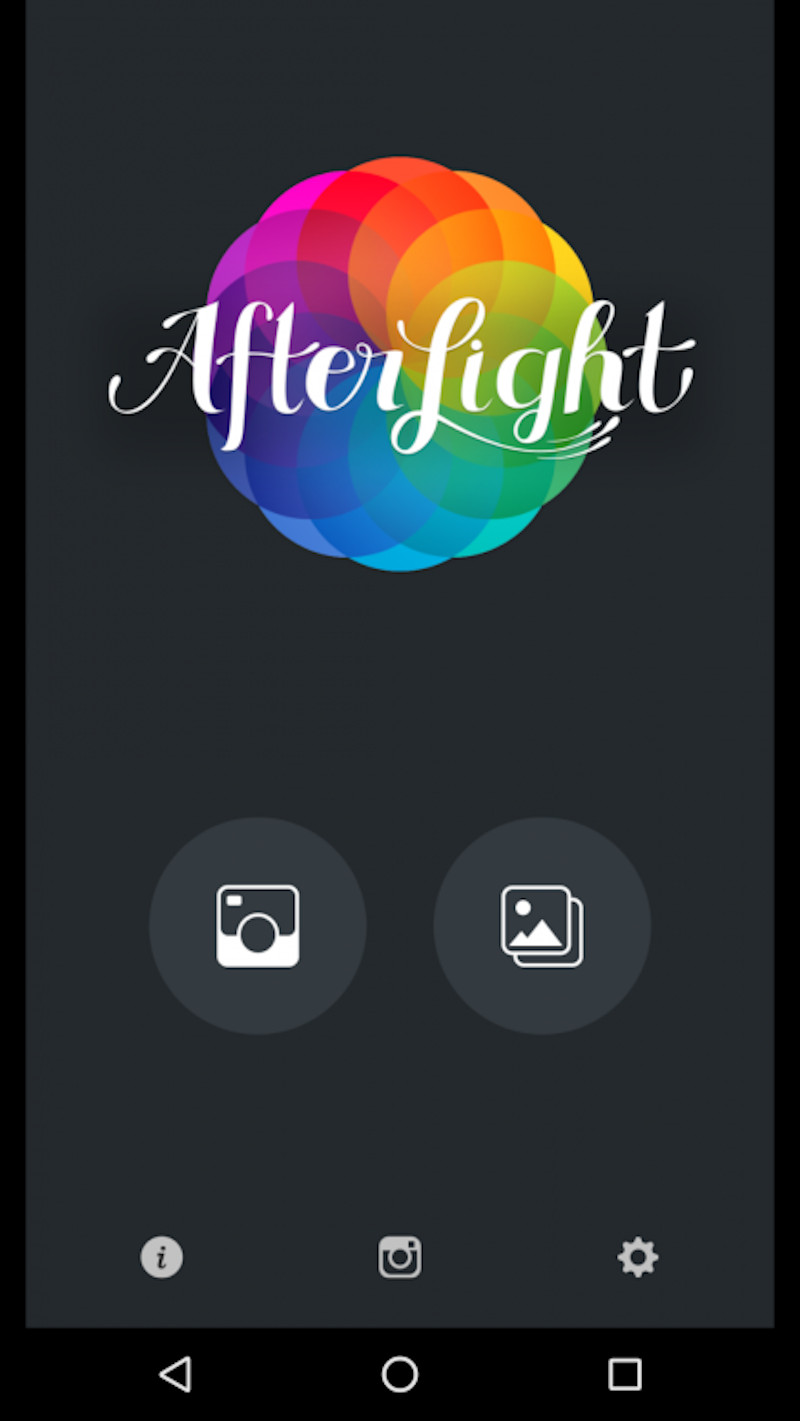This screenshot has width=800, height=1421.
Task: Open settings gear
Action: [x=638, y=1257]
